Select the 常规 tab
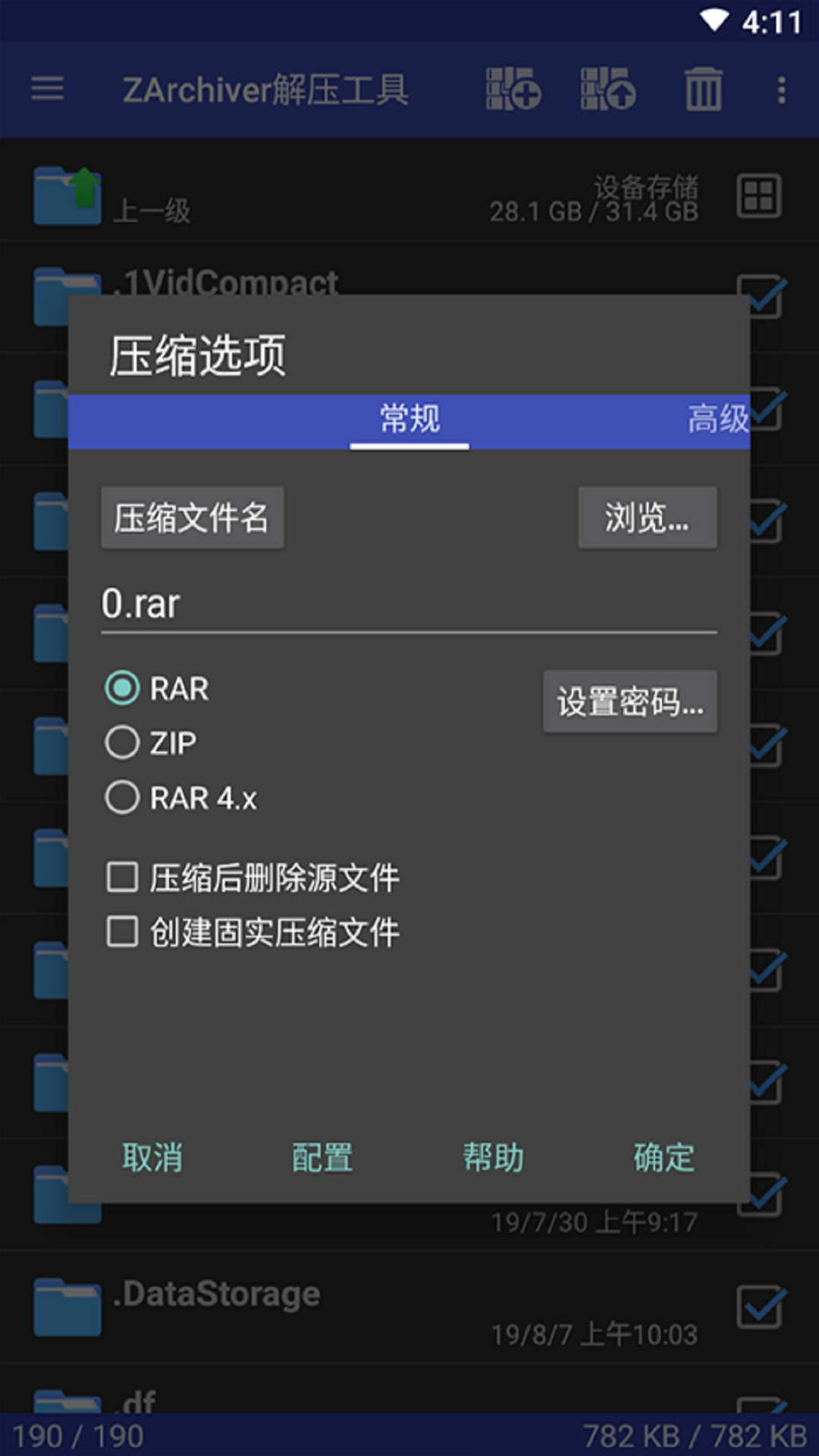This screenshot has width=819, height=1456. pyautogui.click(x=409, y=419)
